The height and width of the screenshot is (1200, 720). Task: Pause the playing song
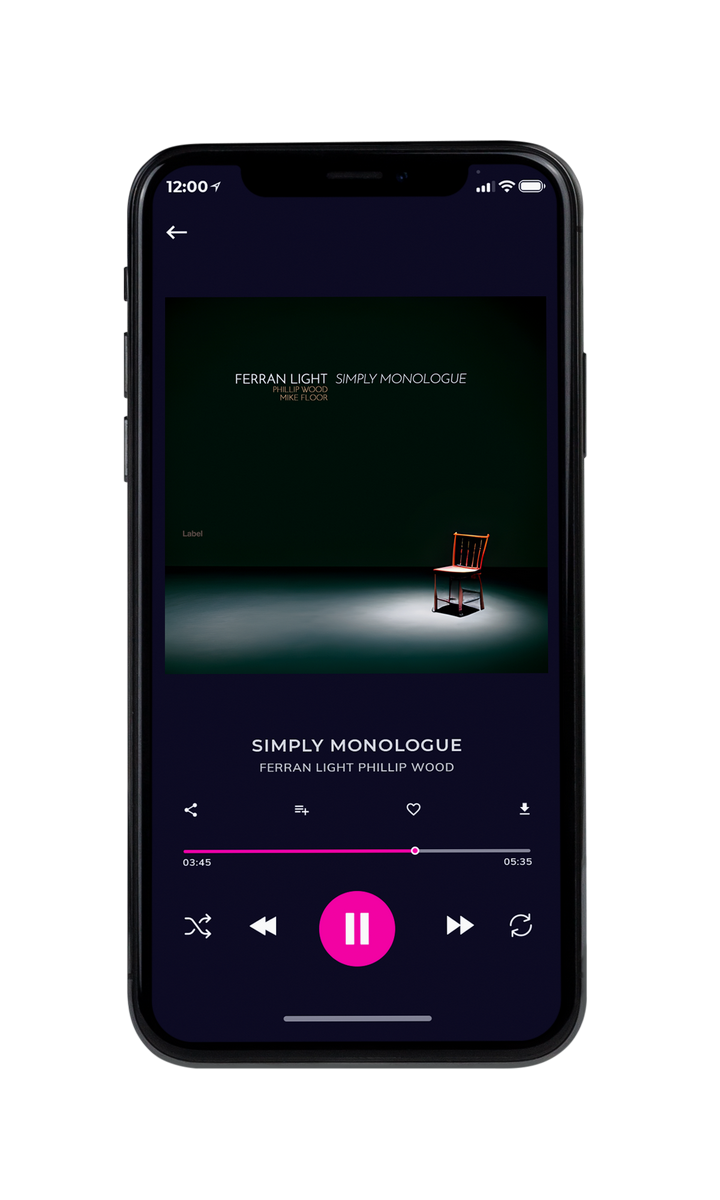[x=357, y=928]
